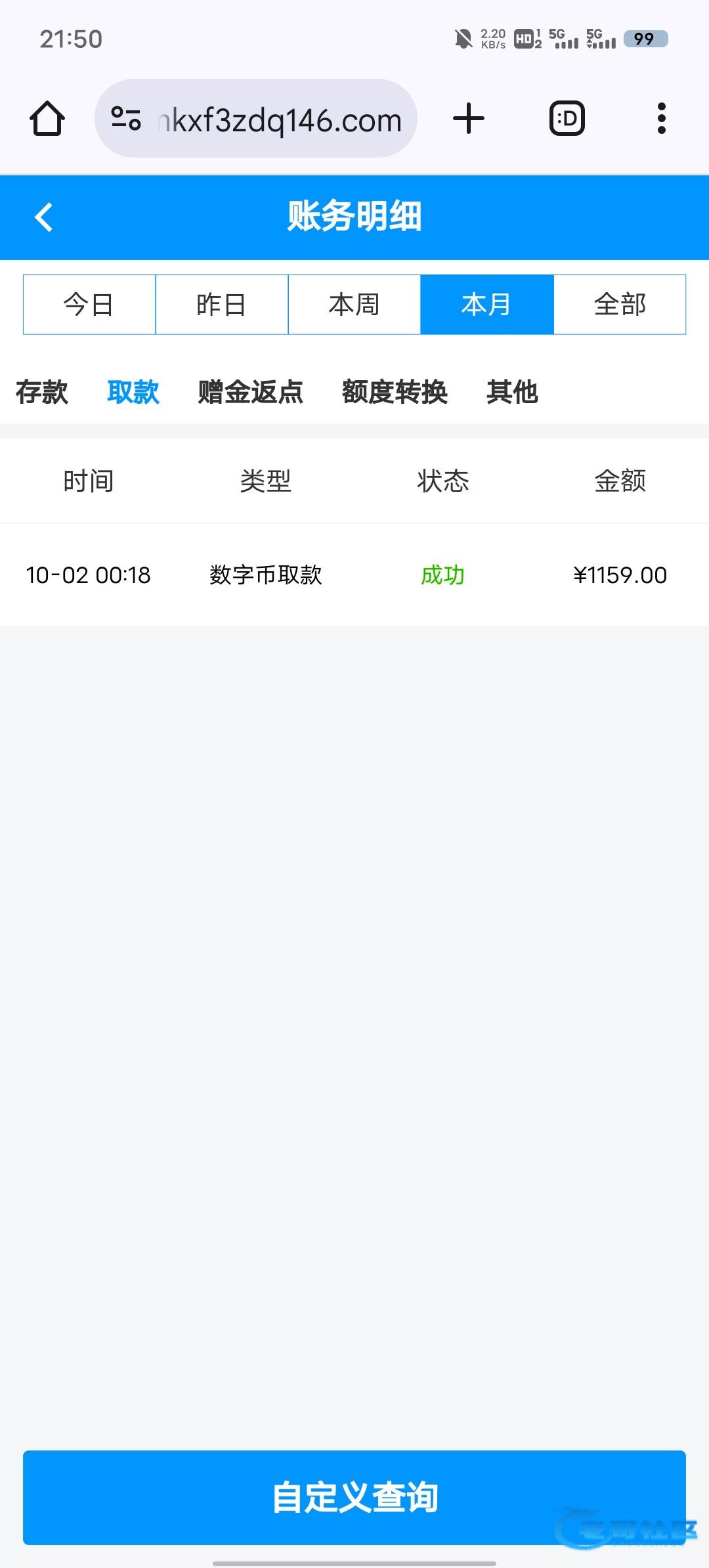Go back from the 账务明细 page
Viewport: 709px width, 1568px height.
point(44,217)
